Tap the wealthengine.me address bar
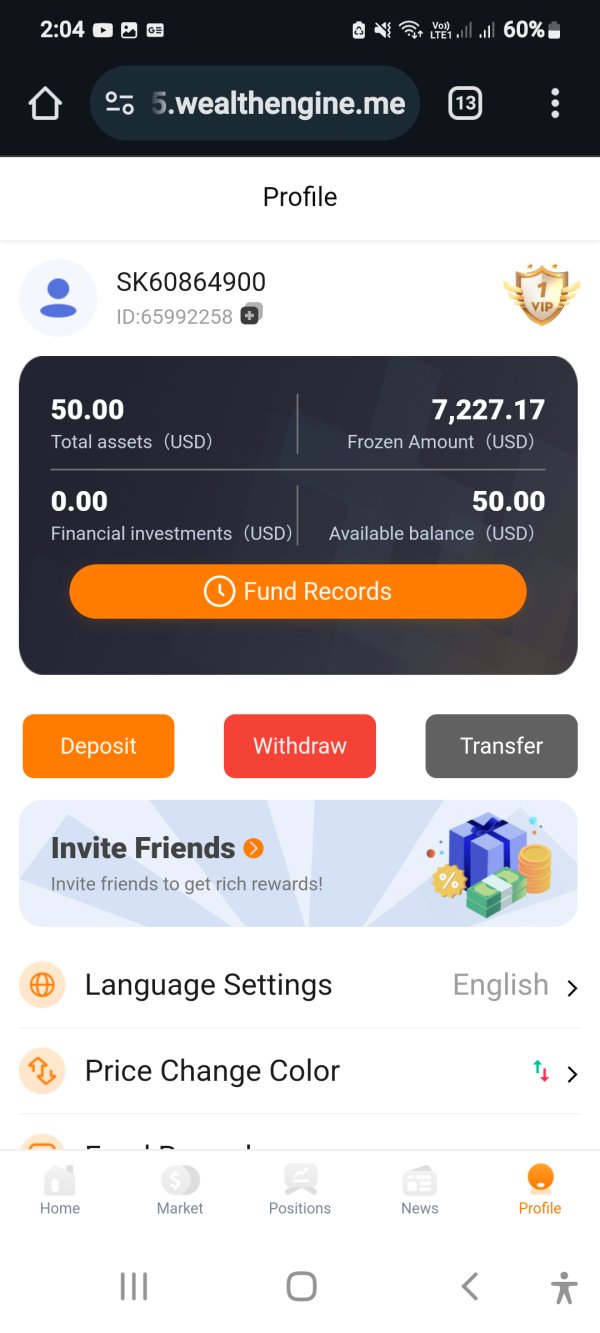The image size is (600, 1333). 255,103
